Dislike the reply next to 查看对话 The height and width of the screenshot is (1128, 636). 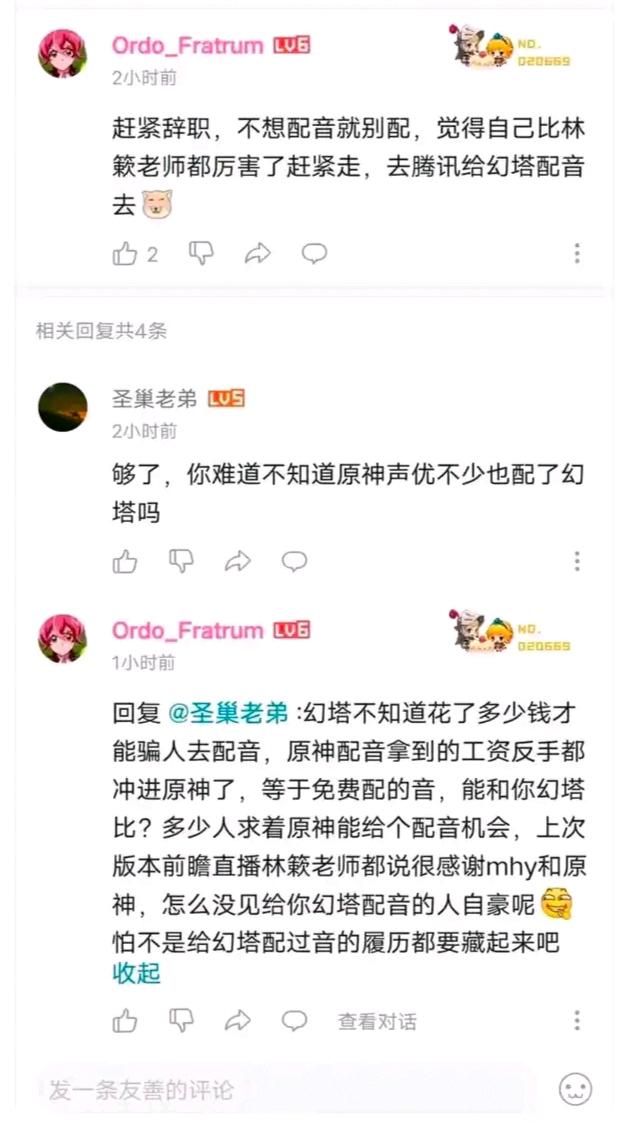[x=181, y=1021]
